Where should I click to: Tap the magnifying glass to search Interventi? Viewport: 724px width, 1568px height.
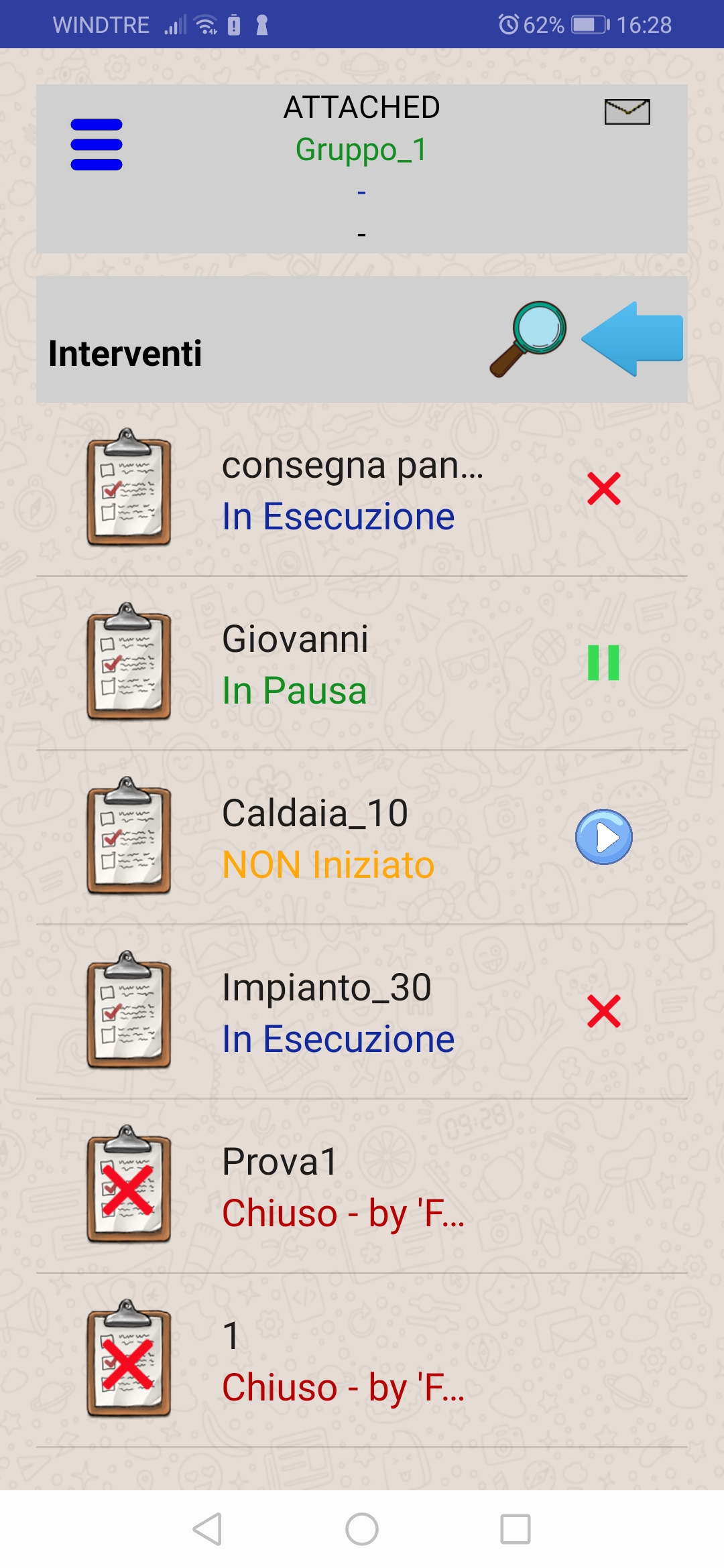click(x=528, y=339)
